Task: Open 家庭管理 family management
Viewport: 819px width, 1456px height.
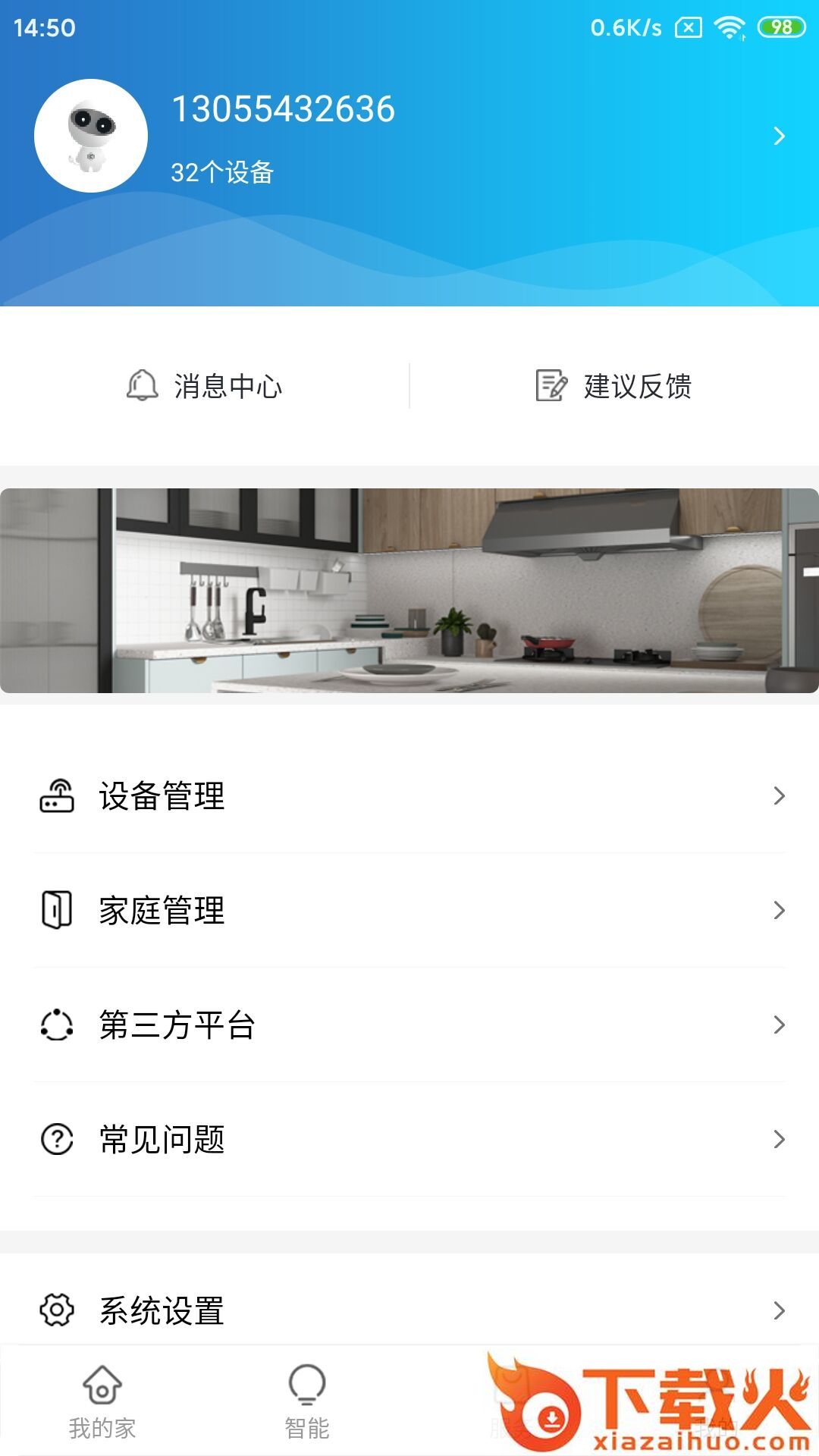Action: pos(409,911)
